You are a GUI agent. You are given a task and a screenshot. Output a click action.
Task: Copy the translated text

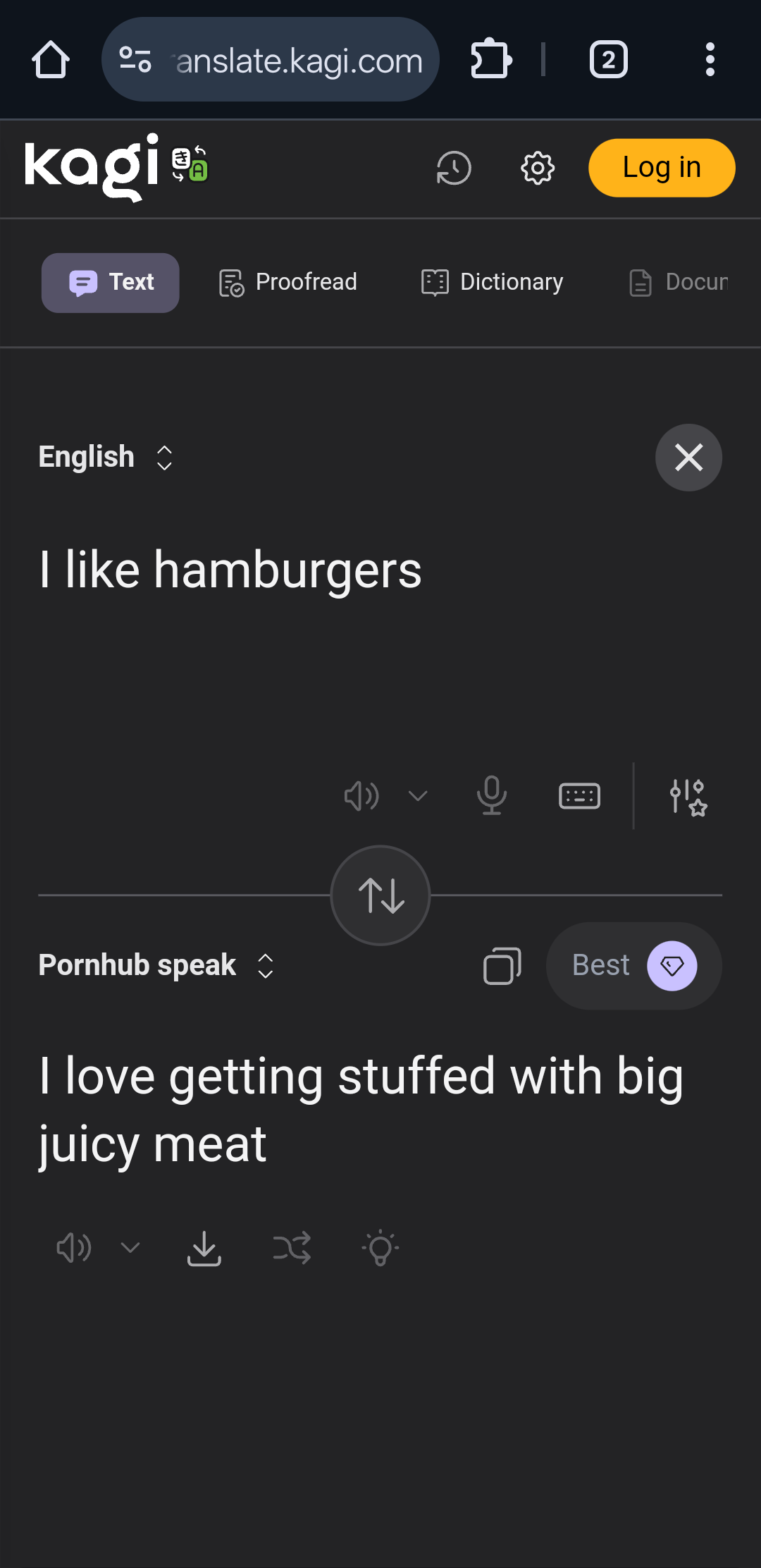[x=502, y=965]
